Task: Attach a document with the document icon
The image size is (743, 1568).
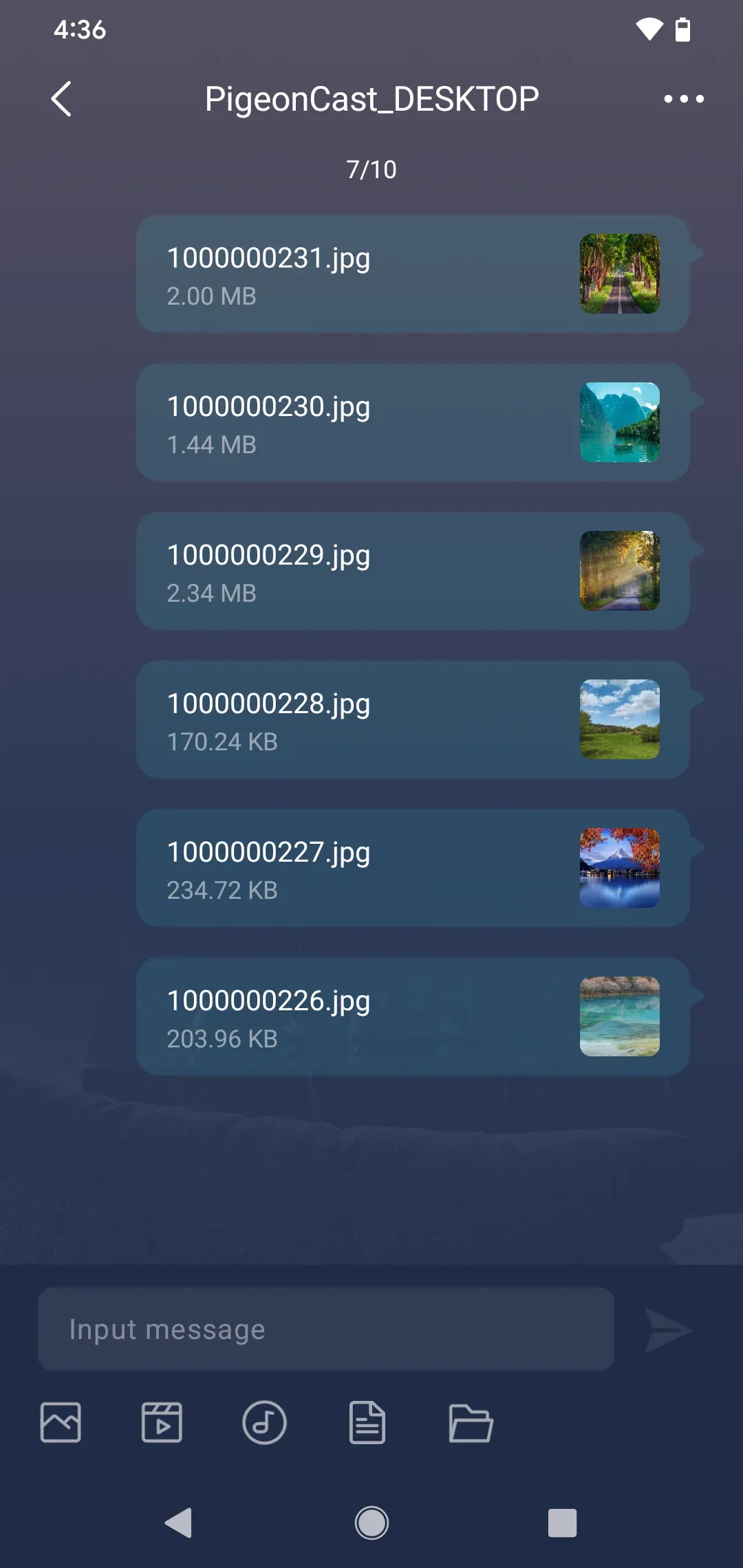Action: click(x=367, y=1422)
